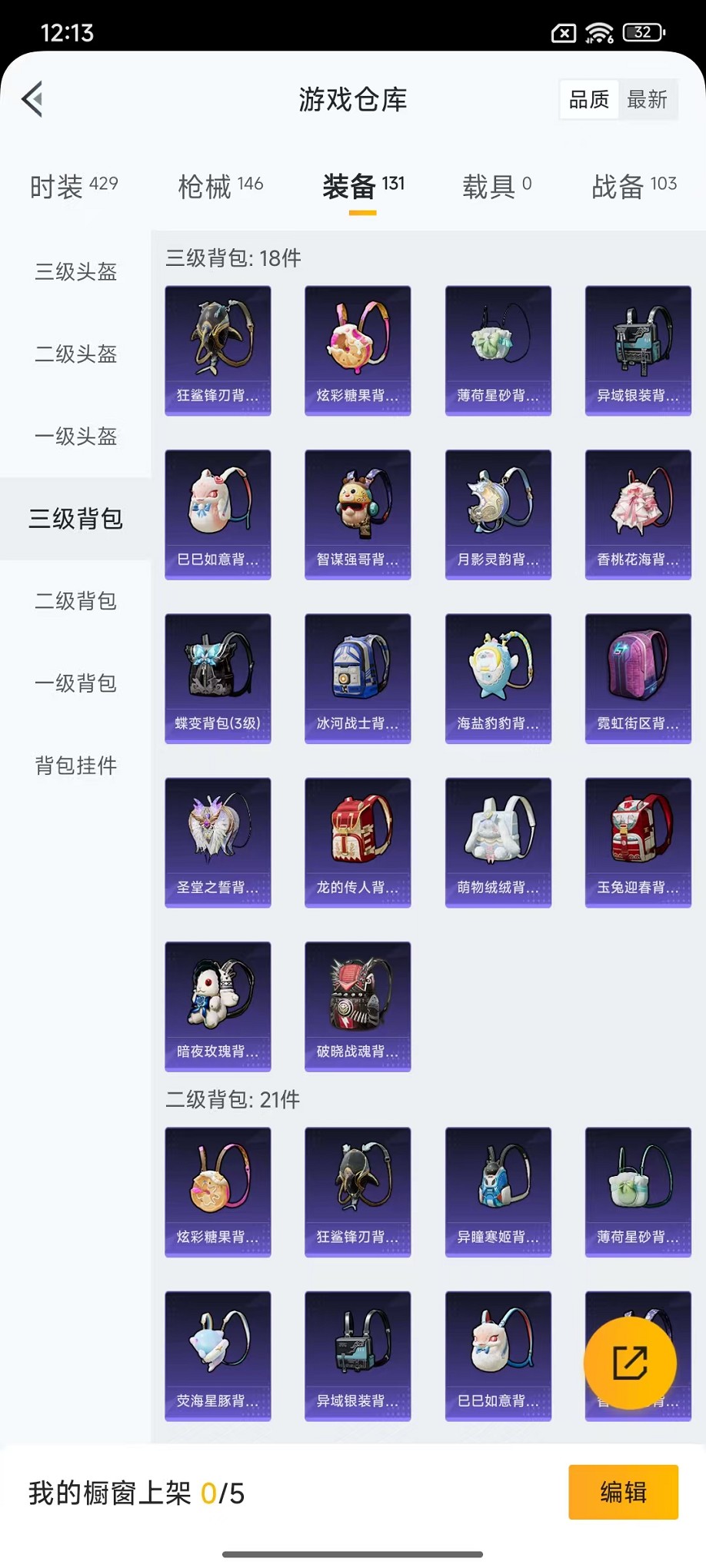View the 破晓战魂 backpack item
The image size is (706, 1568).
click(358, 1005)
